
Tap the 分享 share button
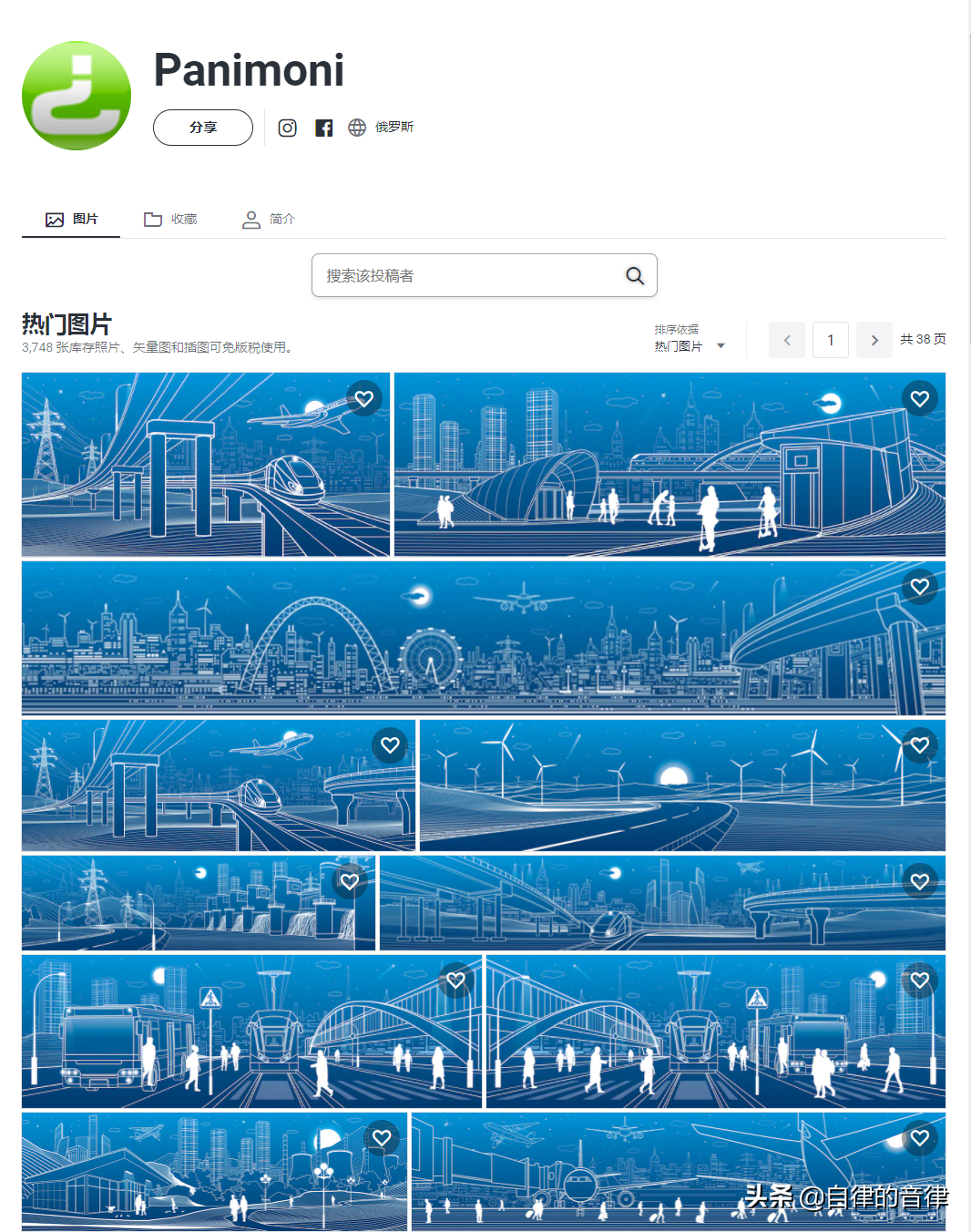[x=202, y=128]
